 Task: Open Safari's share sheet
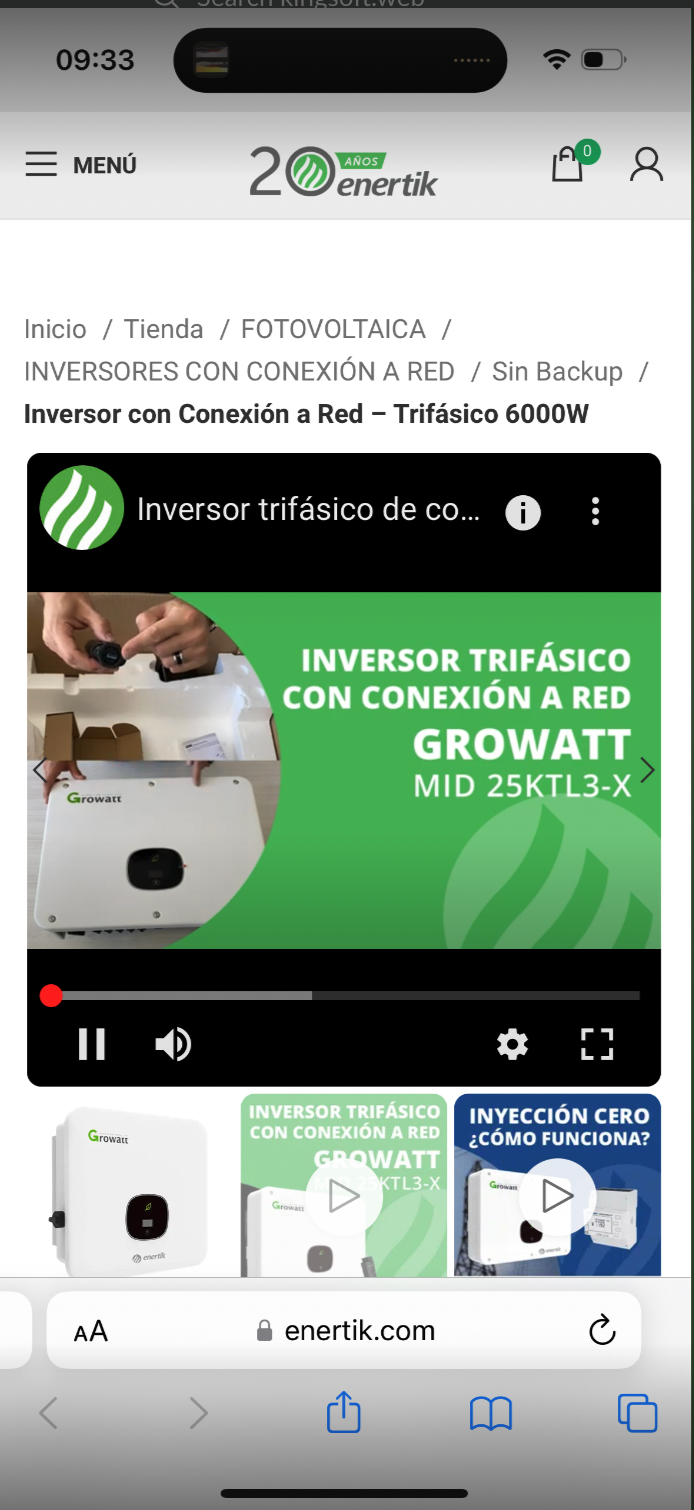343,1413
